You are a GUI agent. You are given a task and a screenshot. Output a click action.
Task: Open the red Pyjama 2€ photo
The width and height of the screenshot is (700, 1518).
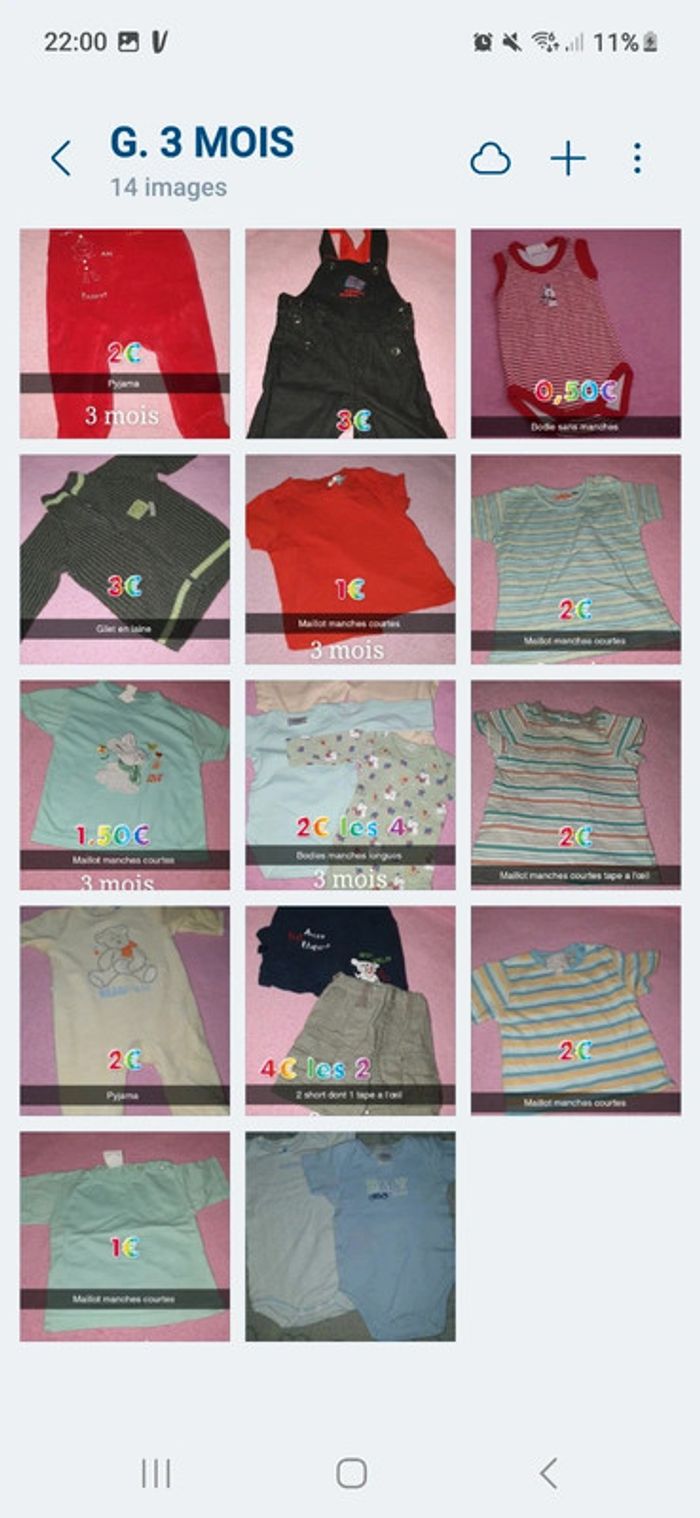125,333
